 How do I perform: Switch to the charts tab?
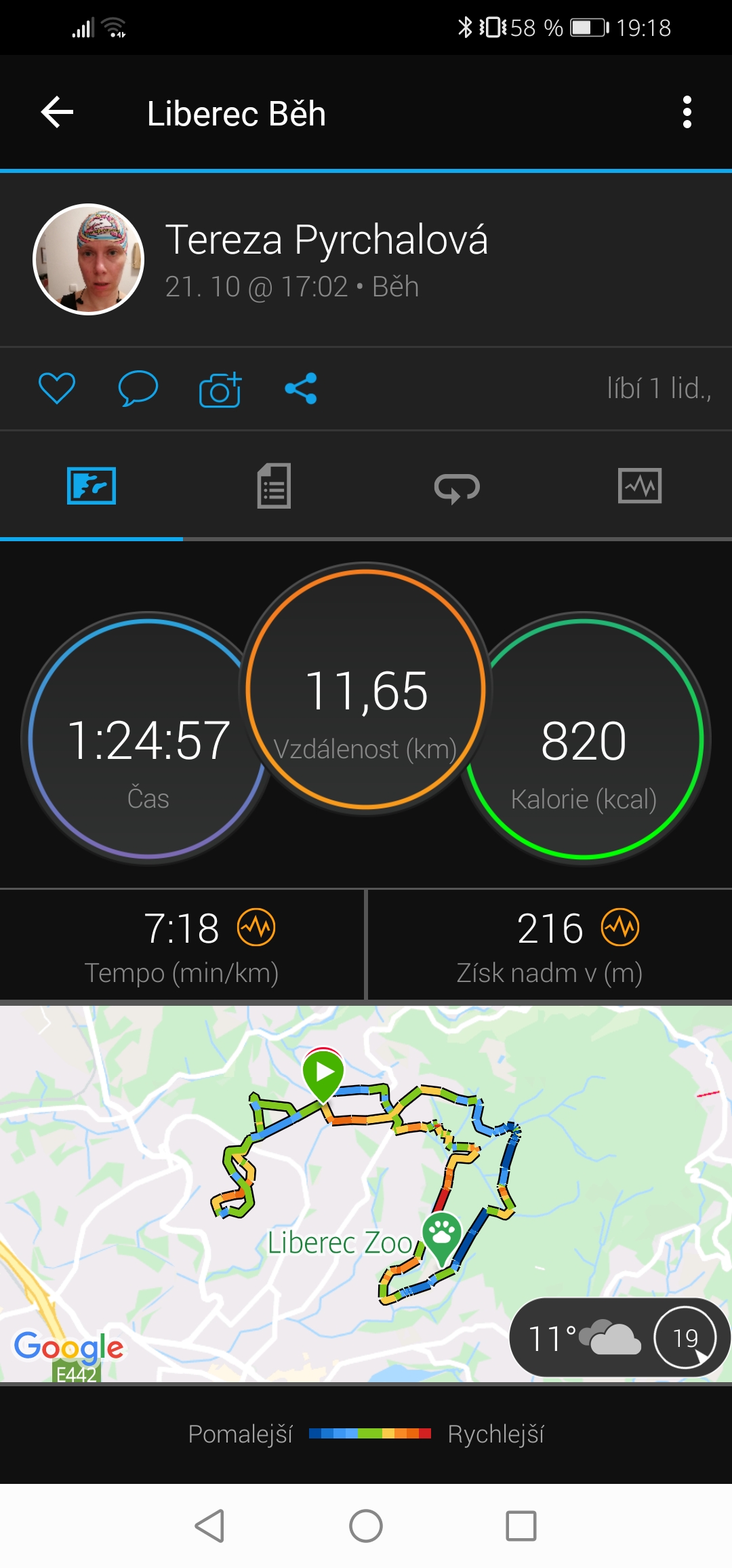[x=640, y=486]
